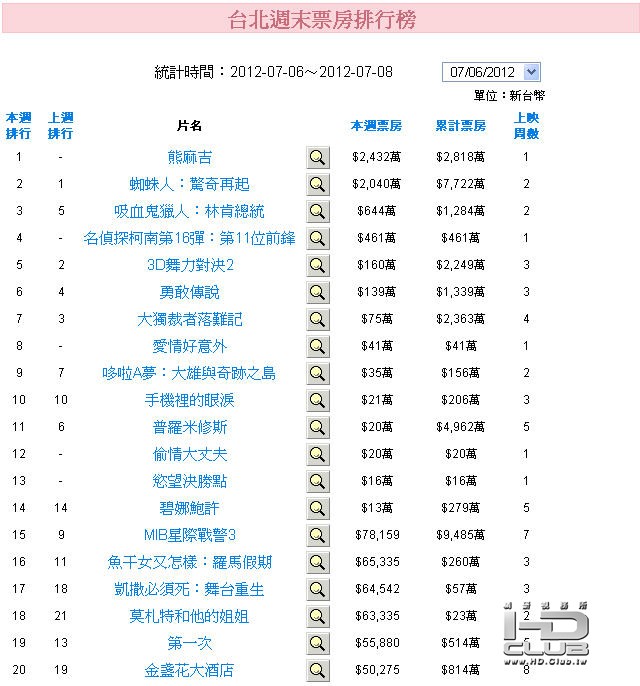Open 哆啦A夢:大雄與奇跡之島 link
Viewport: 640px width, 686px height.
click(190, 374)
